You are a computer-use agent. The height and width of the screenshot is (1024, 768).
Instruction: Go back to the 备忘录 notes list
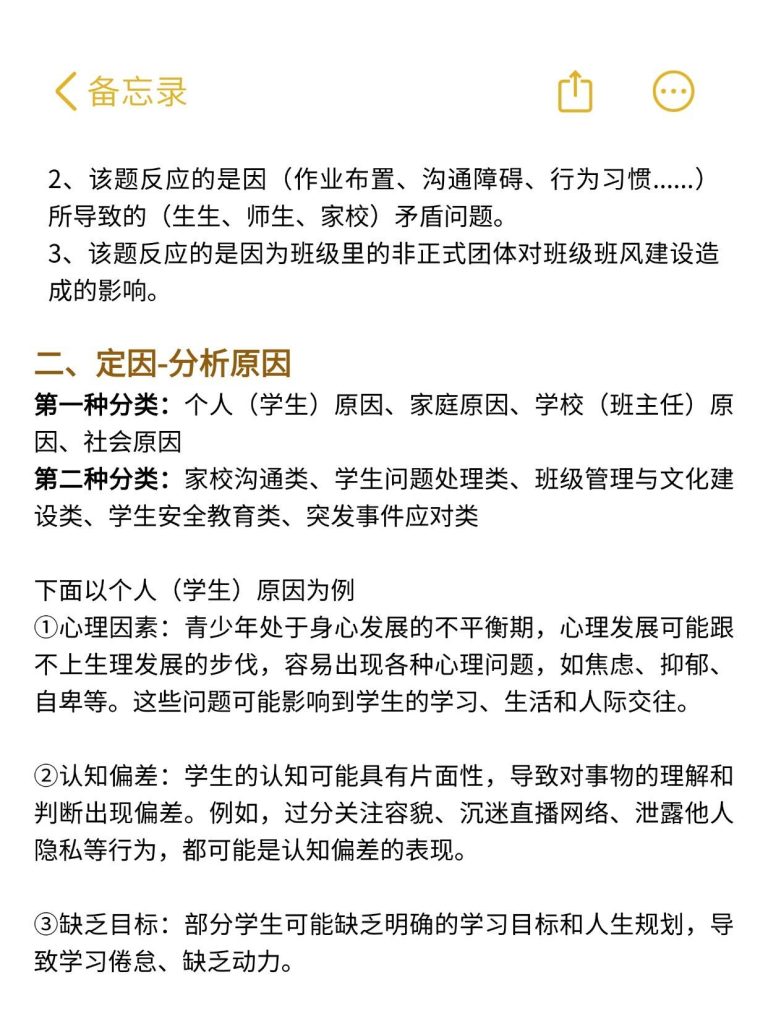tap(120, 92)
